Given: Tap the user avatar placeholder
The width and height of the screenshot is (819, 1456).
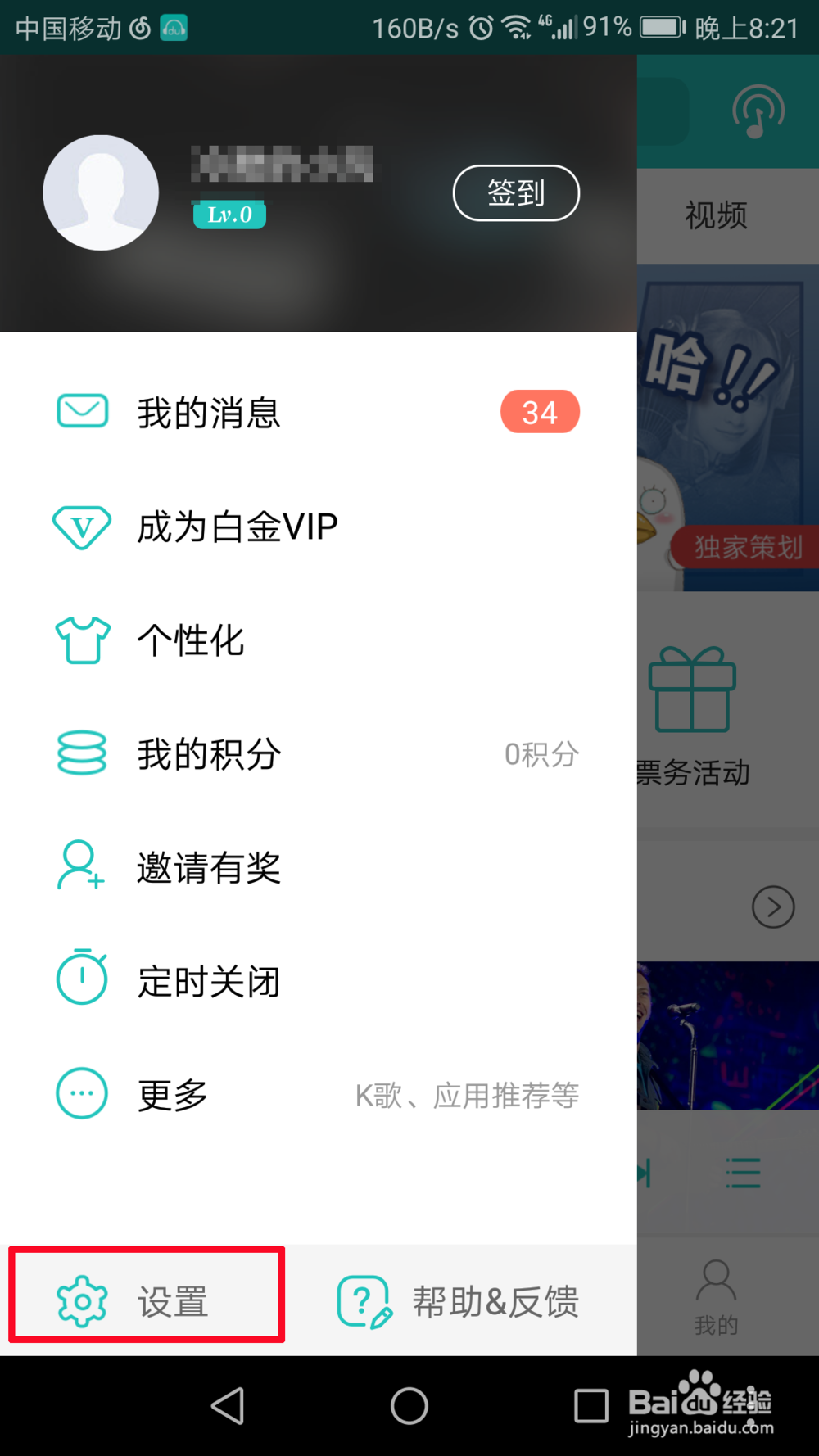Looking at the screenshot, I should (100, 192).
